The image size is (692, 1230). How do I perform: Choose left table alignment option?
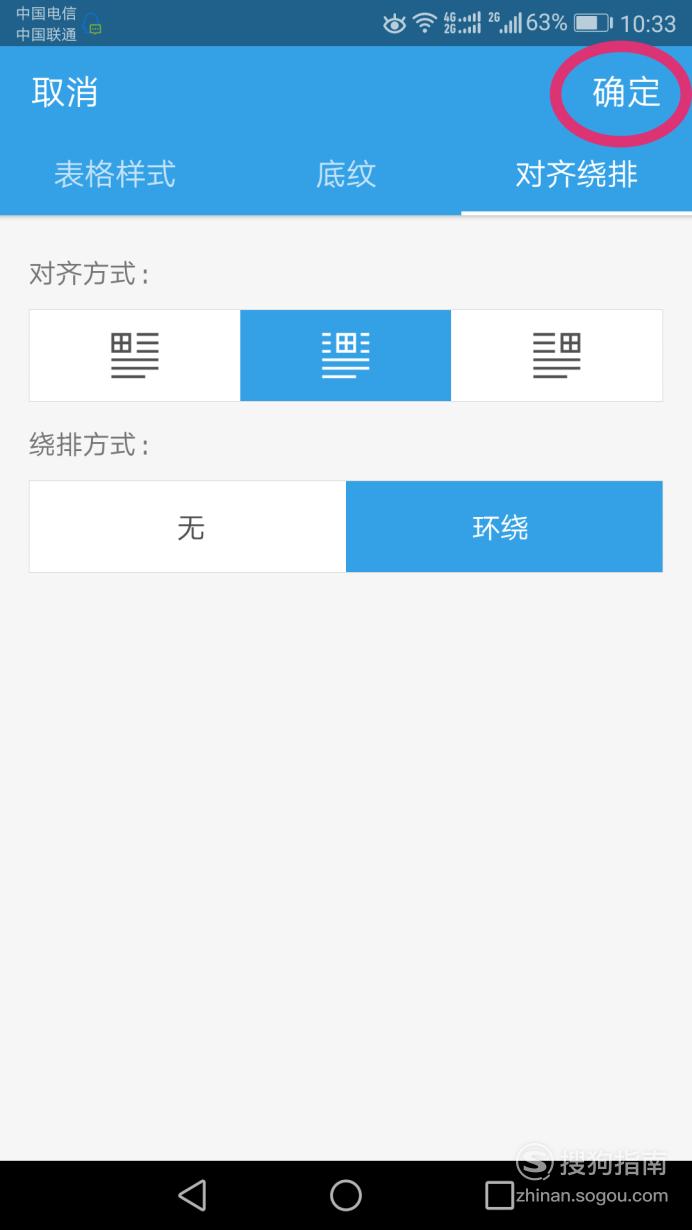tap(135, 355)
